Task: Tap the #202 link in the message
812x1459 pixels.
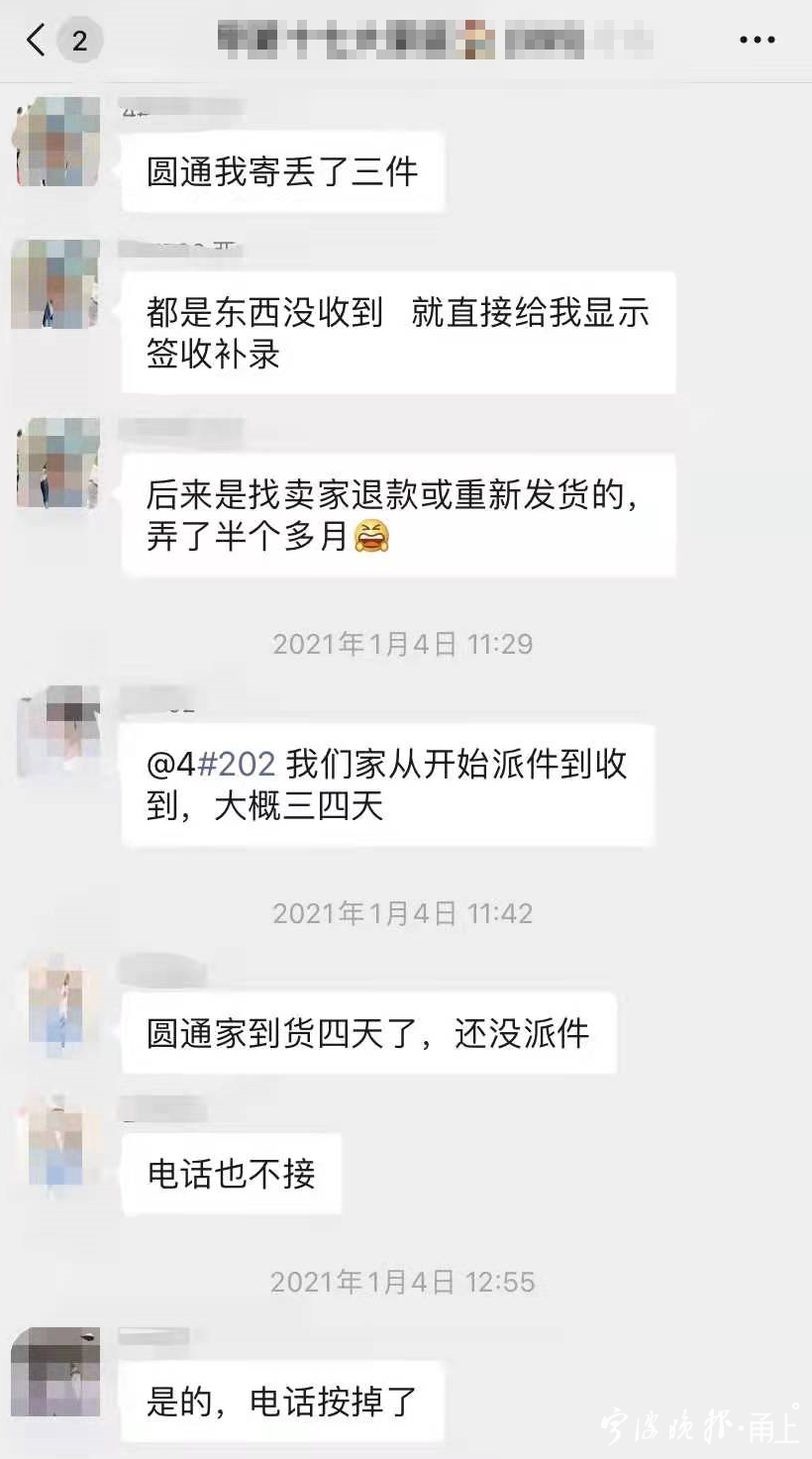Action: point(236,765)
